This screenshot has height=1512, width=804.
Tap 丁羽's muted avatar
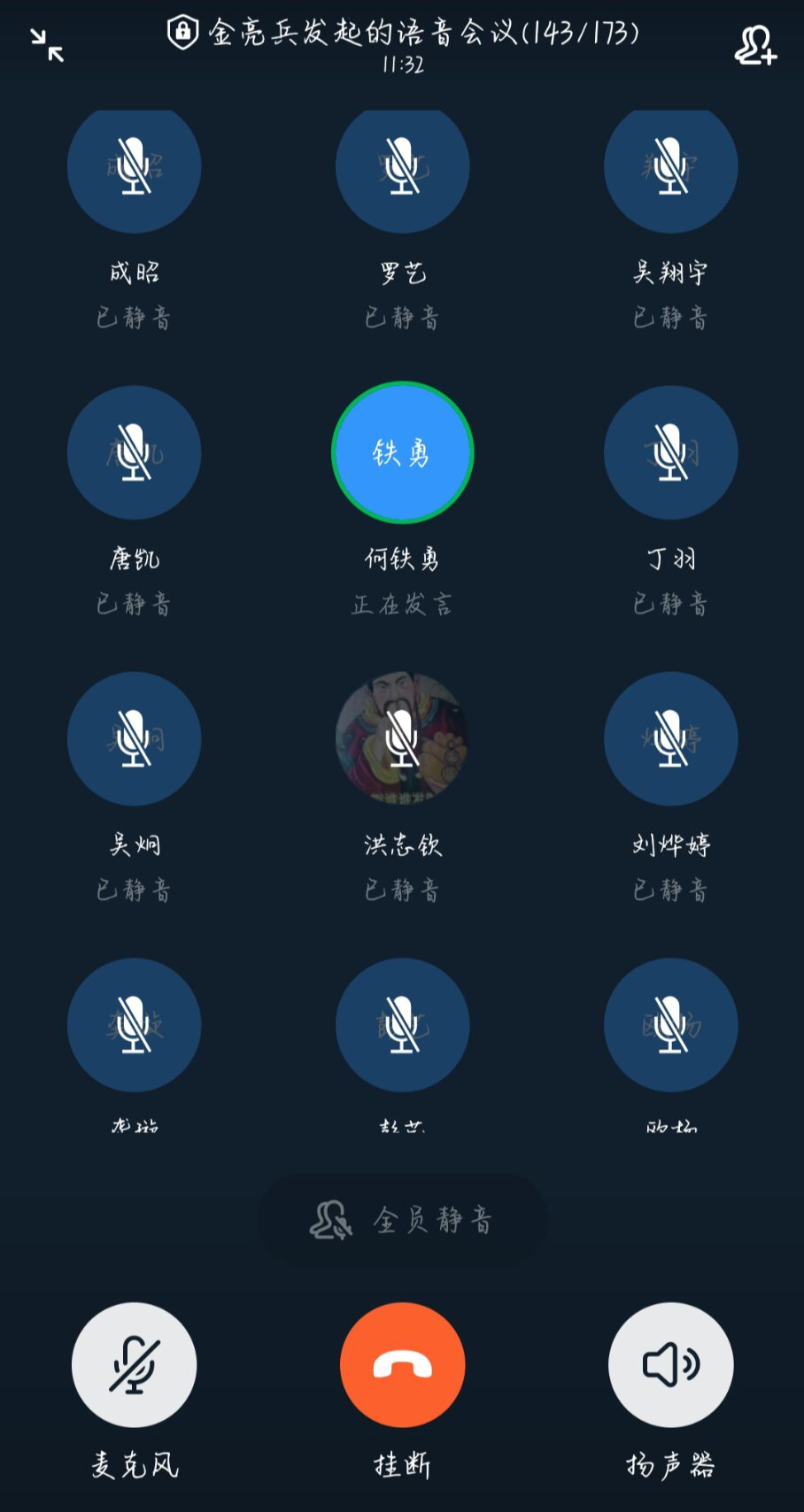coord(670,452)
